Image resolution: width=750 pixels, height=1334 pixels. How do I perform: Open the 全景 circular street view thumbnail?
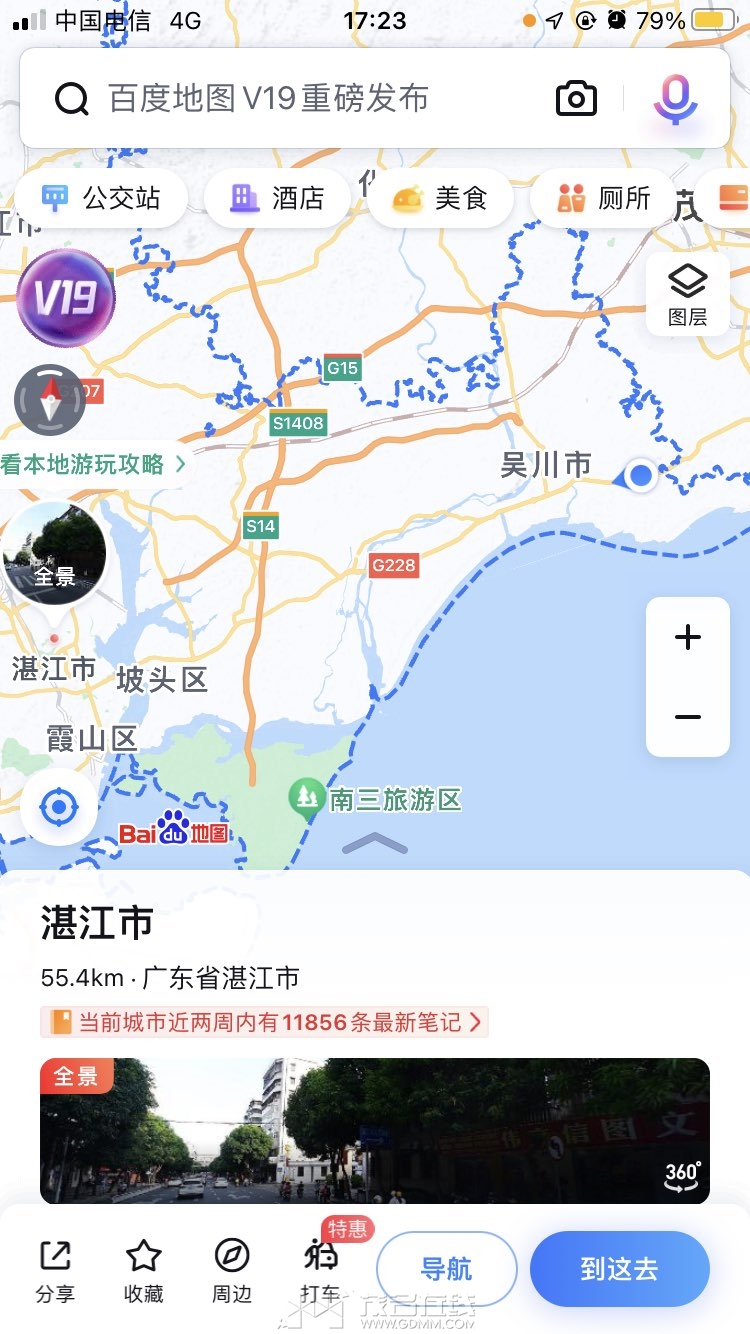pyautogui.click(x=55, y=553)
